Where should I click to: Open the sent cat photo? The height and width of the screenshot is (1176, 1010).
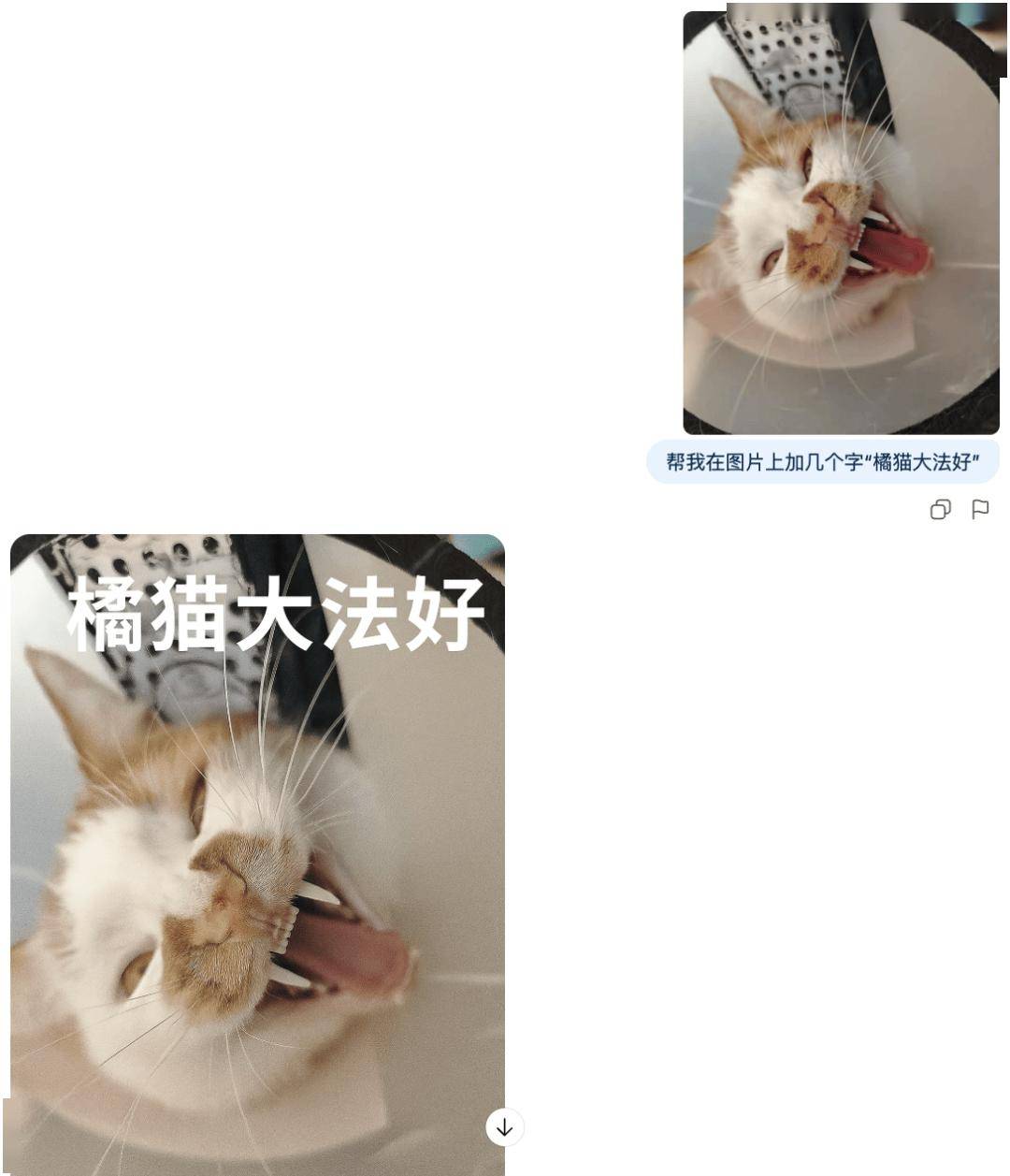pyautogui.click(x=841, y=223)
